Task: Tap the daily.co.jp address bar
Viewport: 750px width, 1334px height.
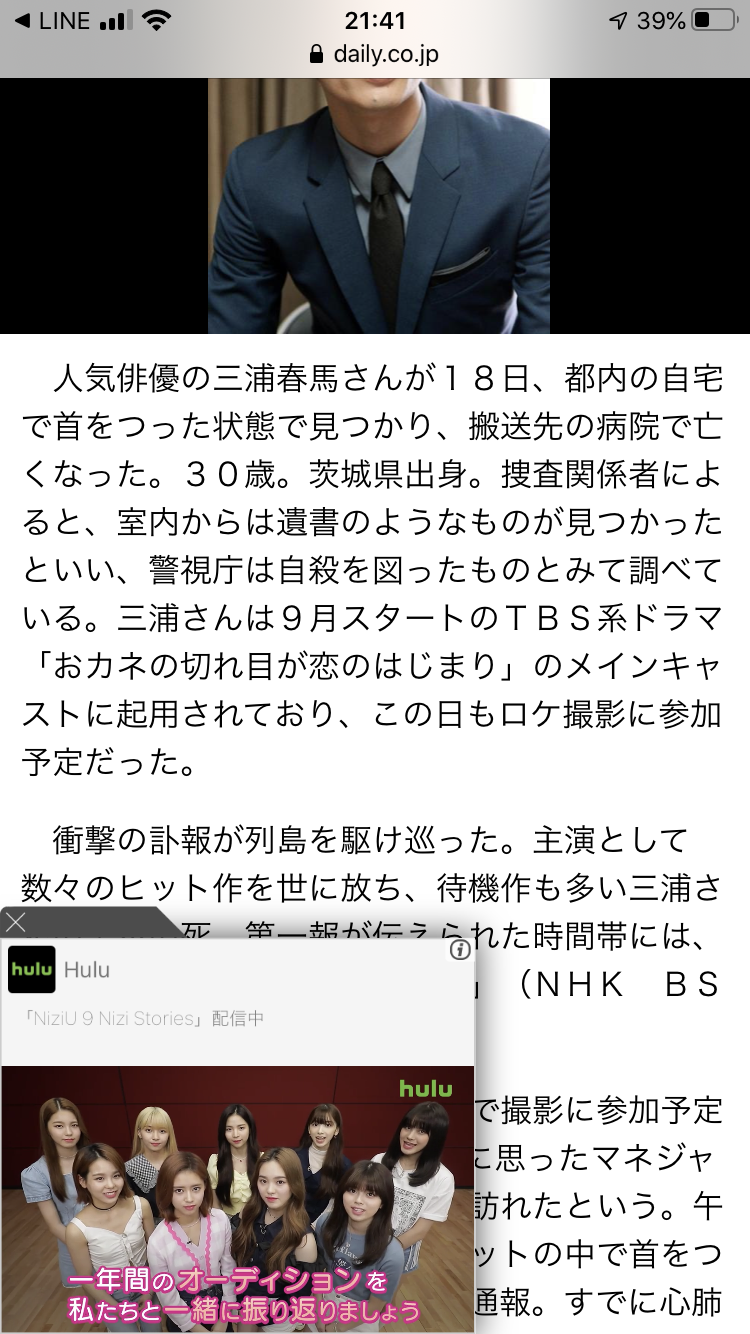Action: 375,54
